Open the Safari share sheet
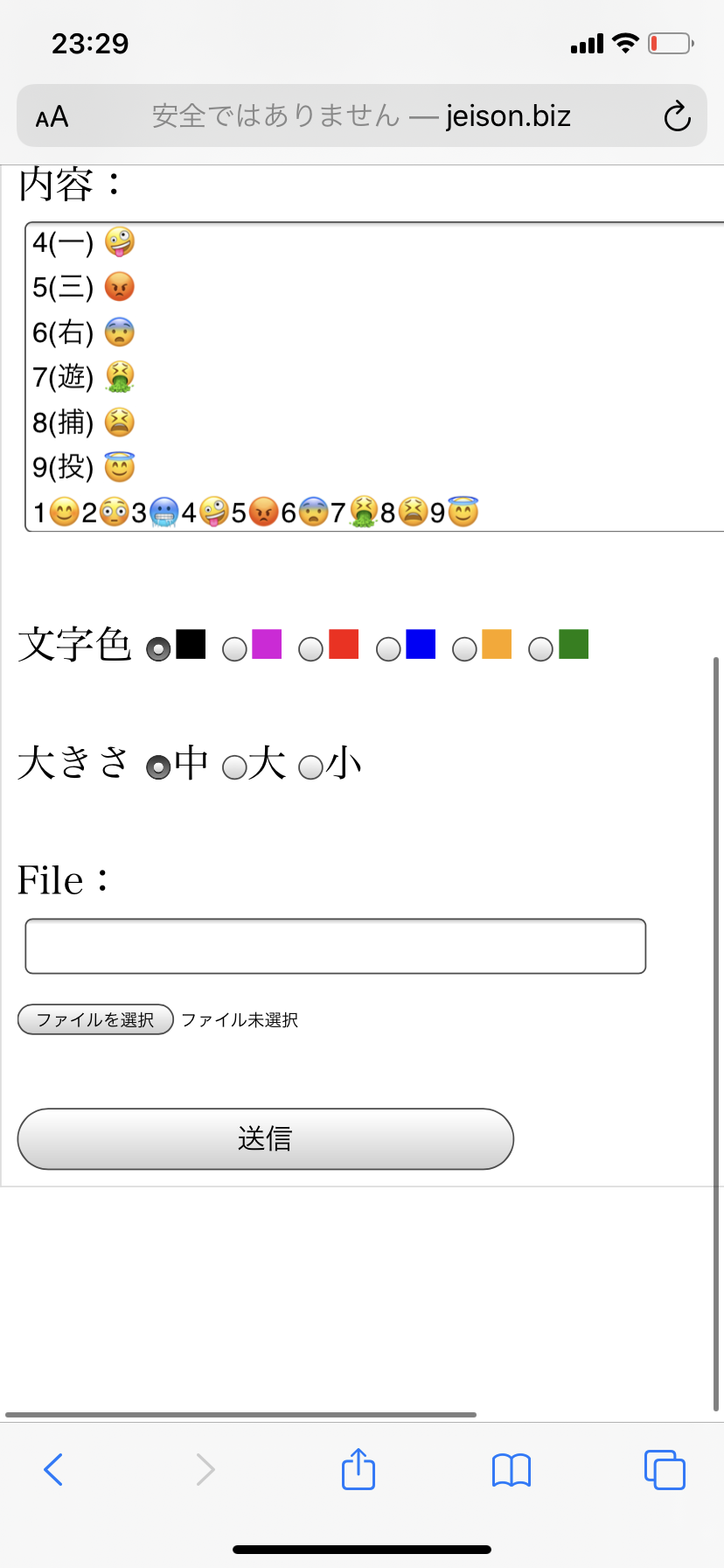The width and height of the screenshot is (724, 1568). [359, 1469]
